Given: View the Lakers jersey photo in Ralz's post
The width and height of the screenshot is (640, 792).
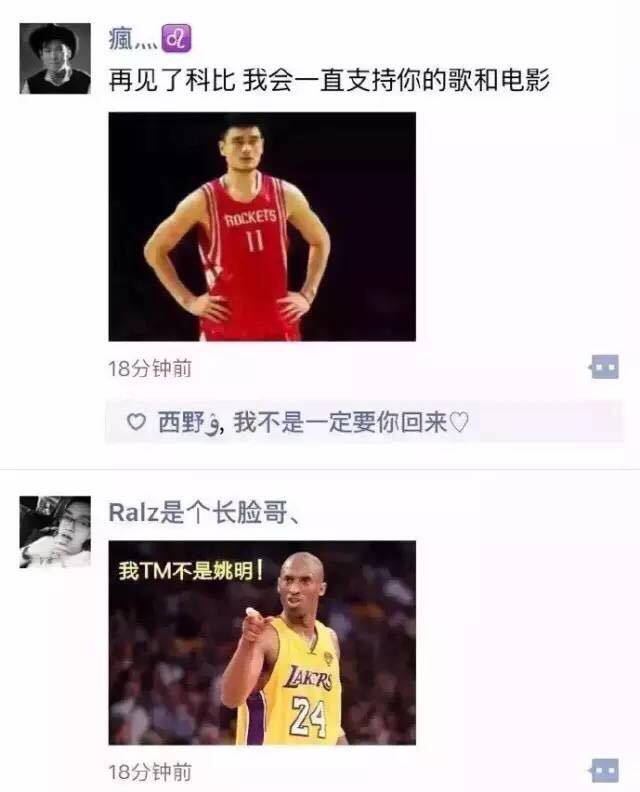Looking at the screenshot, I should [x=262, y=642].
